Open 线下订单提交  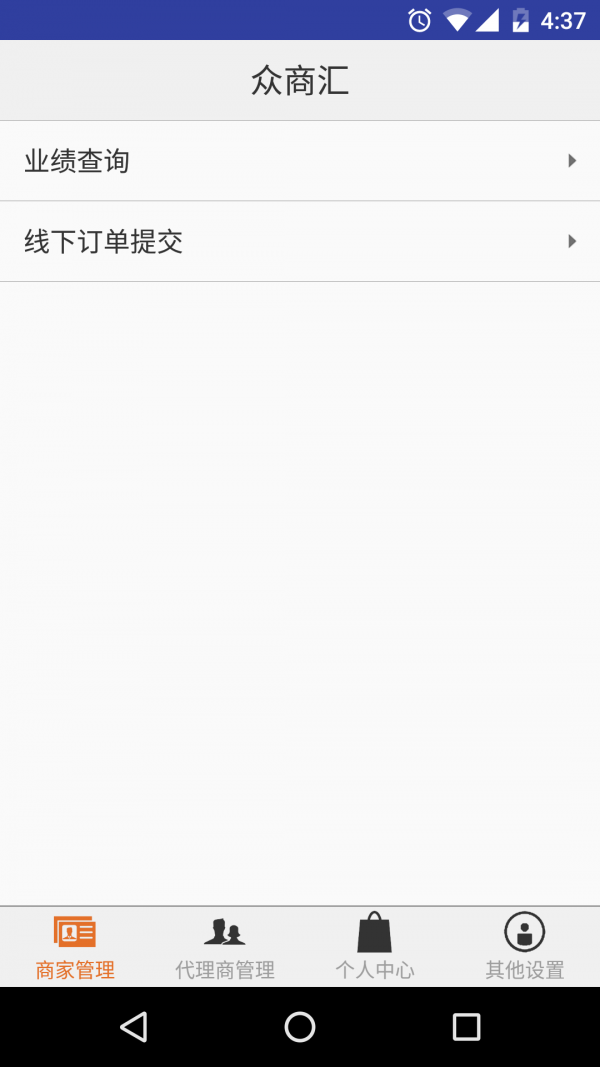[x=300, y=242]
